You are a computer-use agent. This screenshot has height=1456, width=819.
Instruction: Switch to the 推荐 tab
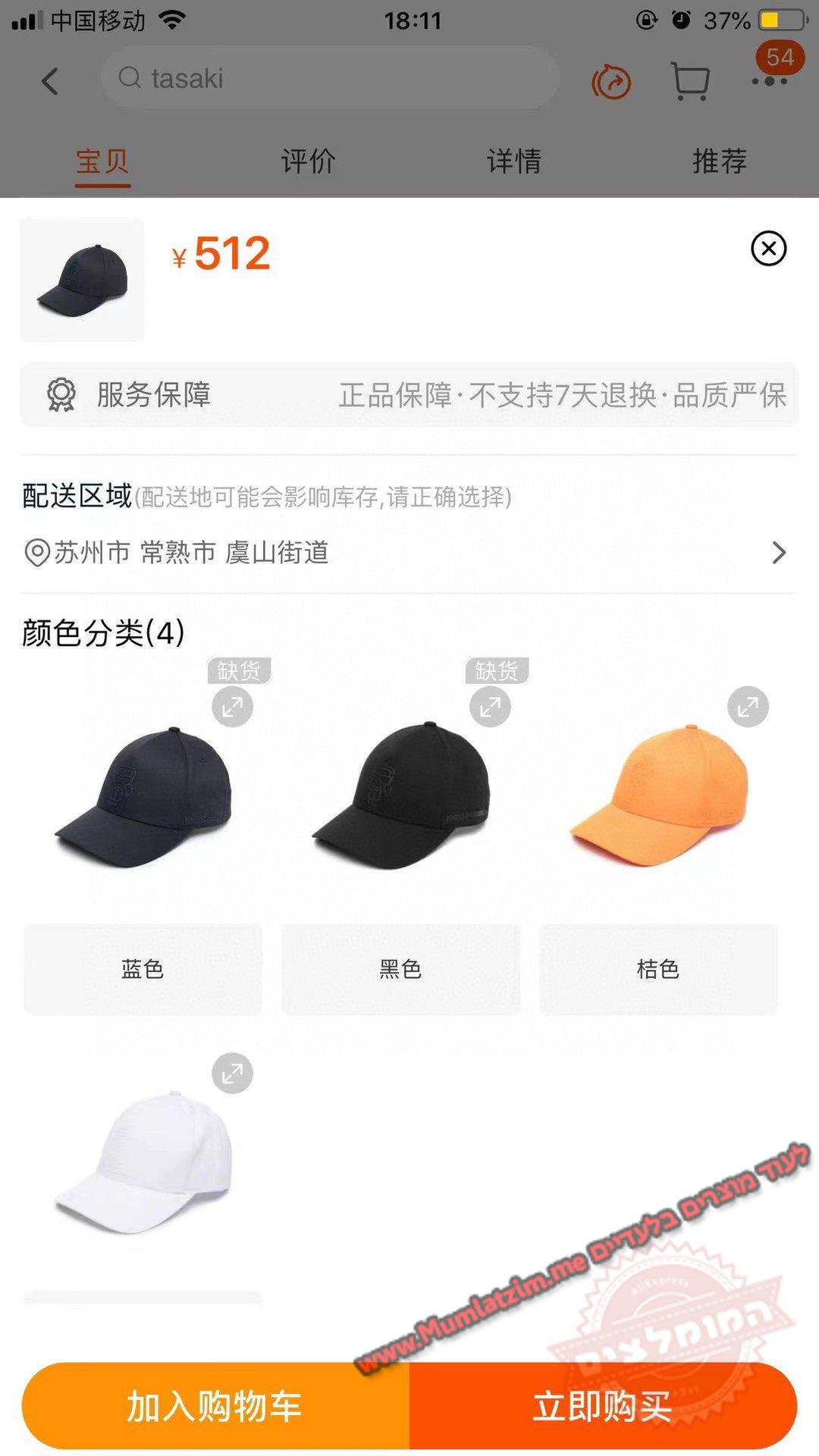(x=719, y=161)
